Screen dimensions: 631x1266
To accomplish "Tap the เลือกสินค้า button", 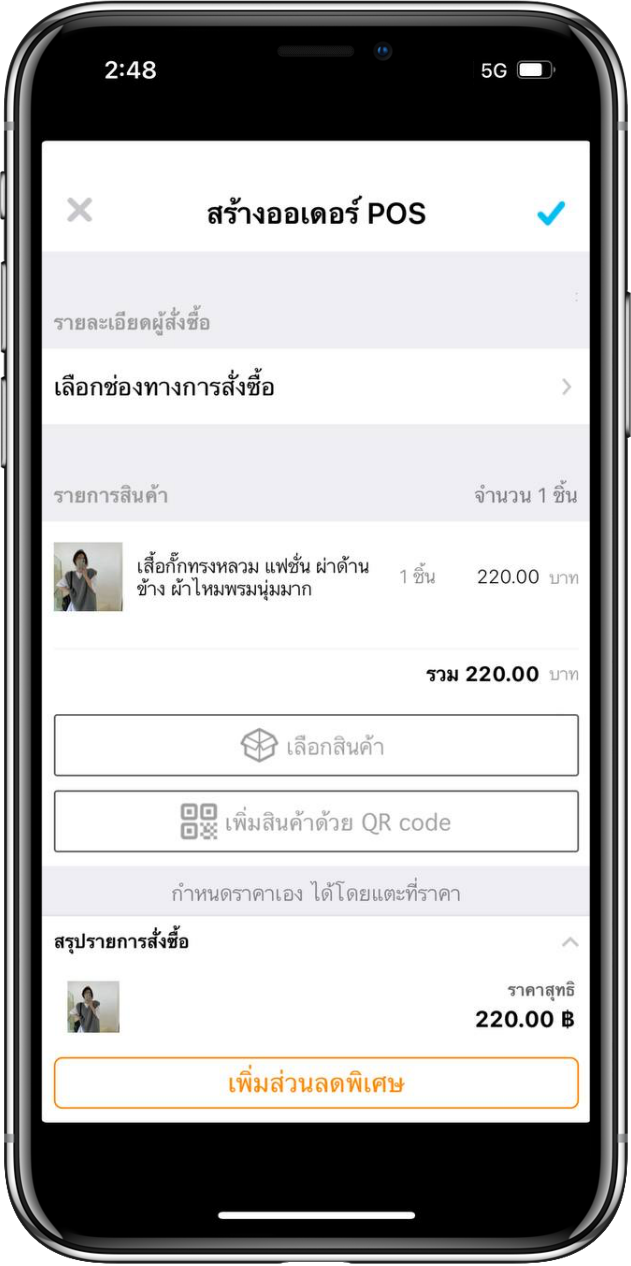I will pyautogui.click(x=315, y=746).
